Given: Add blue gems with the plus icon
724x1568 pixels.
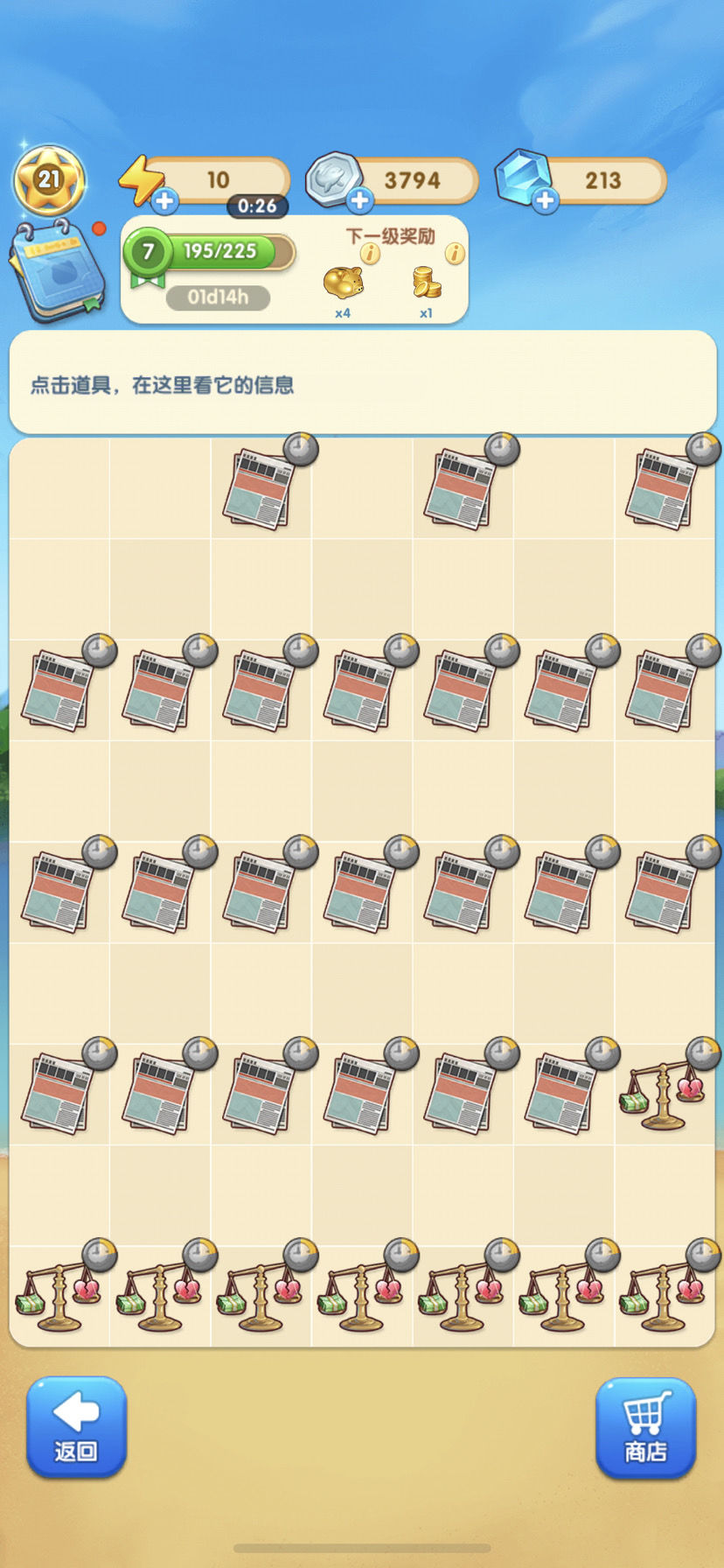Looking at the screenshot, I should 545,201.
